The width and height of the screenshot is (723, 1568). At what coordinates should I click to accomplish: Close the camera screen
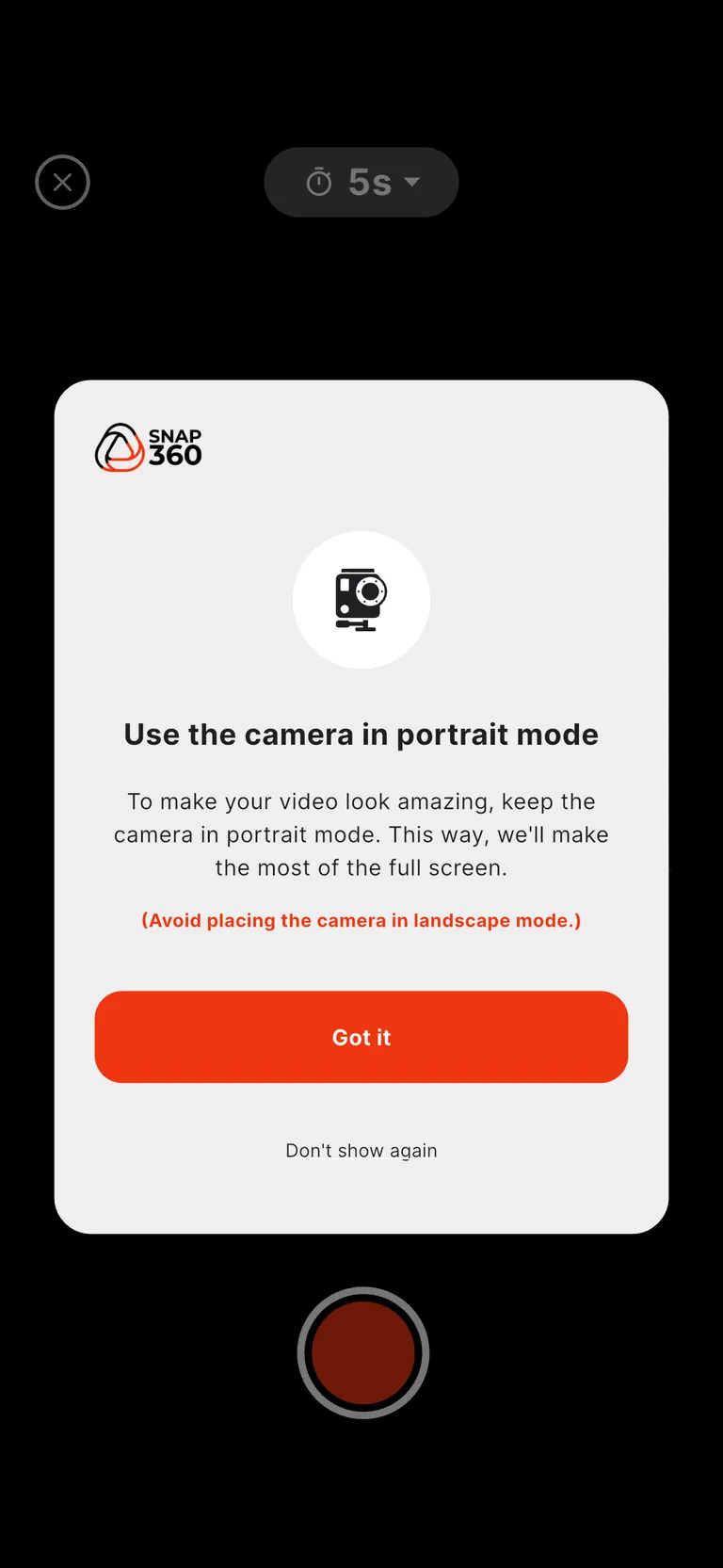pyautogui.click(x=62, y=182)
